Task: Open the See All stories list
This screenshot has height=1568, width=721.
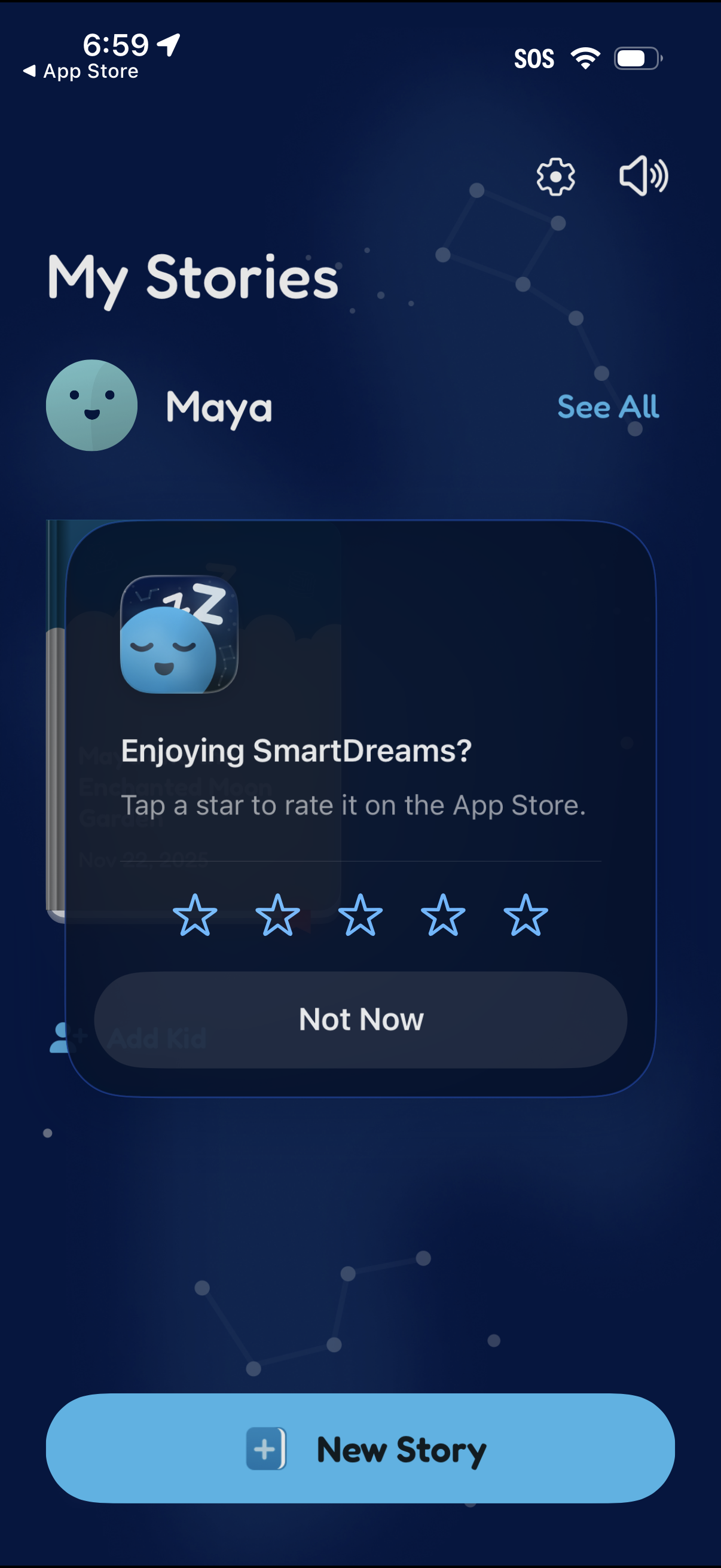Action: tap(607, 407)
